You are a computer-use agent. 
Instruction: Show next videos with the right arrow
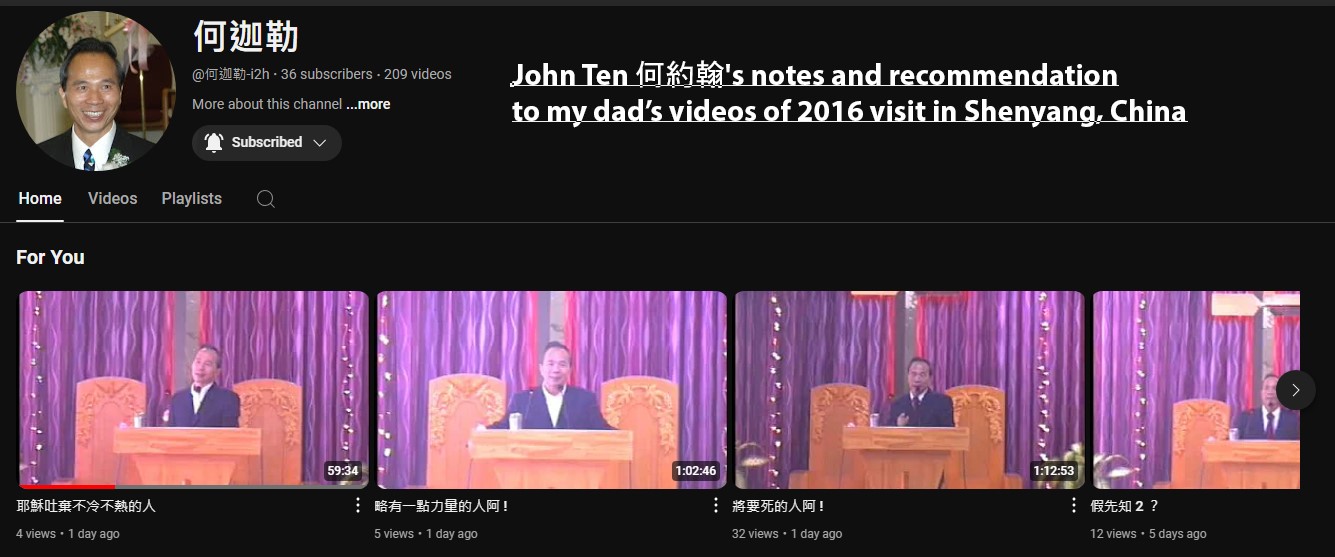(1295, 390)
